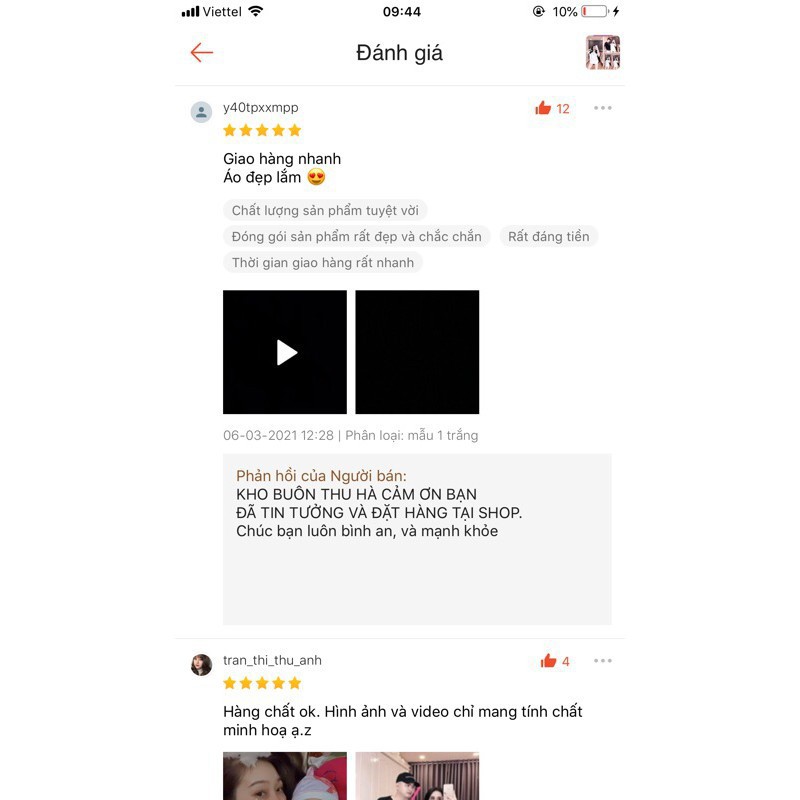
Task: Go back from the Đánh giá page
Action: [202, 53]
